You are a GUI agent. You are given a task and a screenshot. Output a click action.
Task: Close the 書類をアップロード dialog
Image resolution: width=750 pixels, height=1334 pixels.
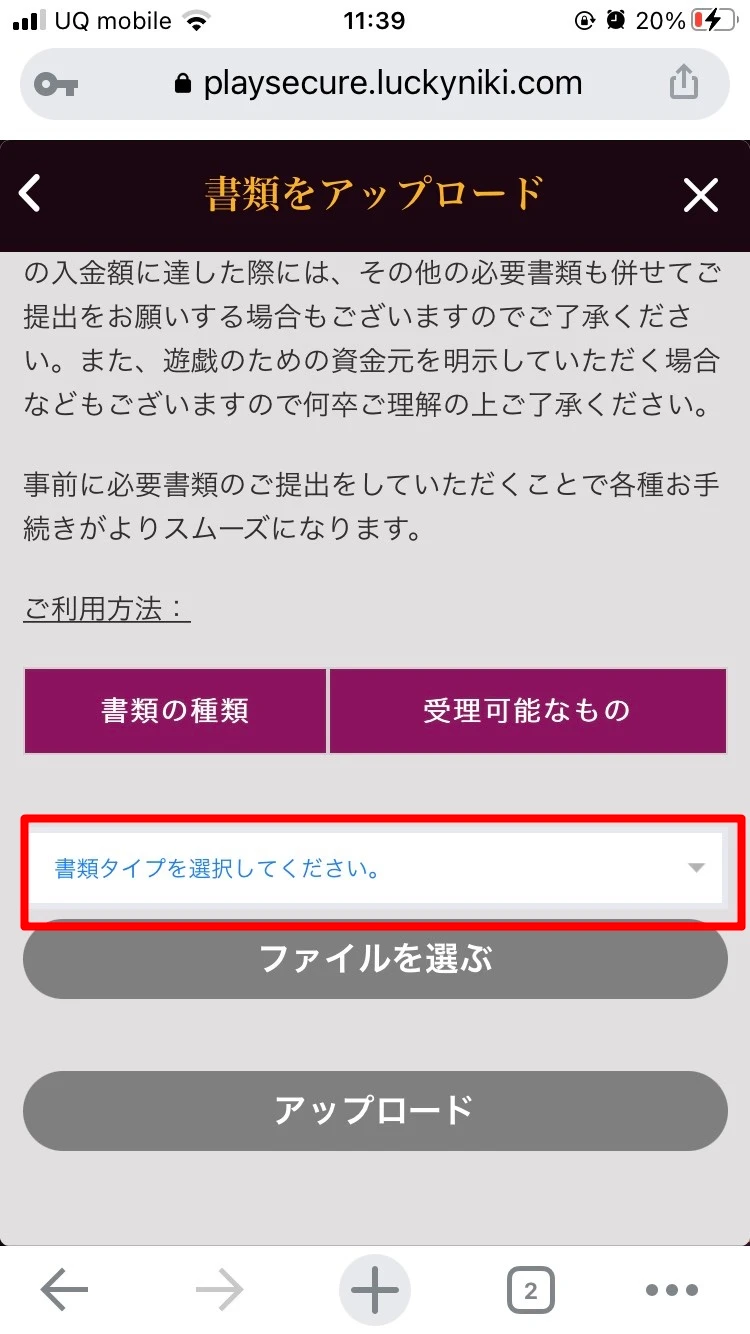(700, 195)
